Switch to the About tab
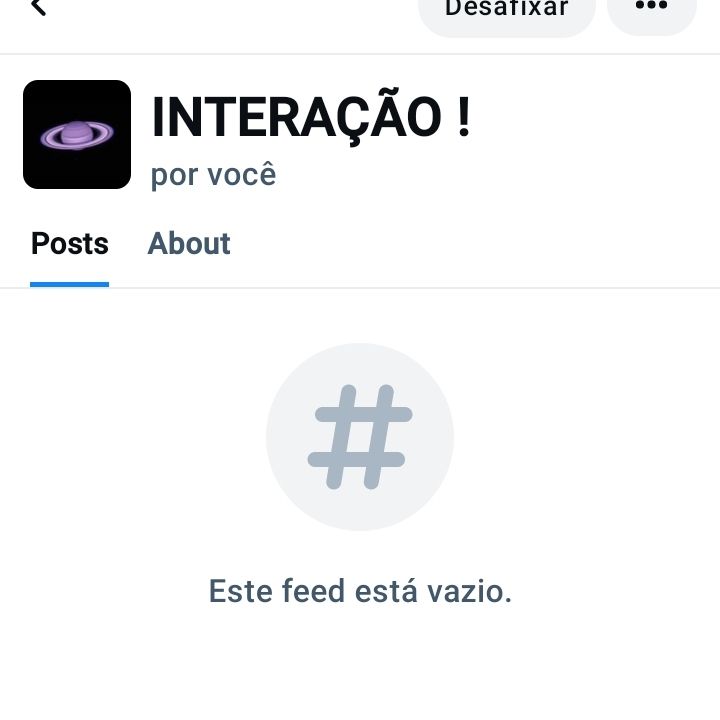Image resolution: width=720 pixels, height=720 pixels. coord(189,244)
